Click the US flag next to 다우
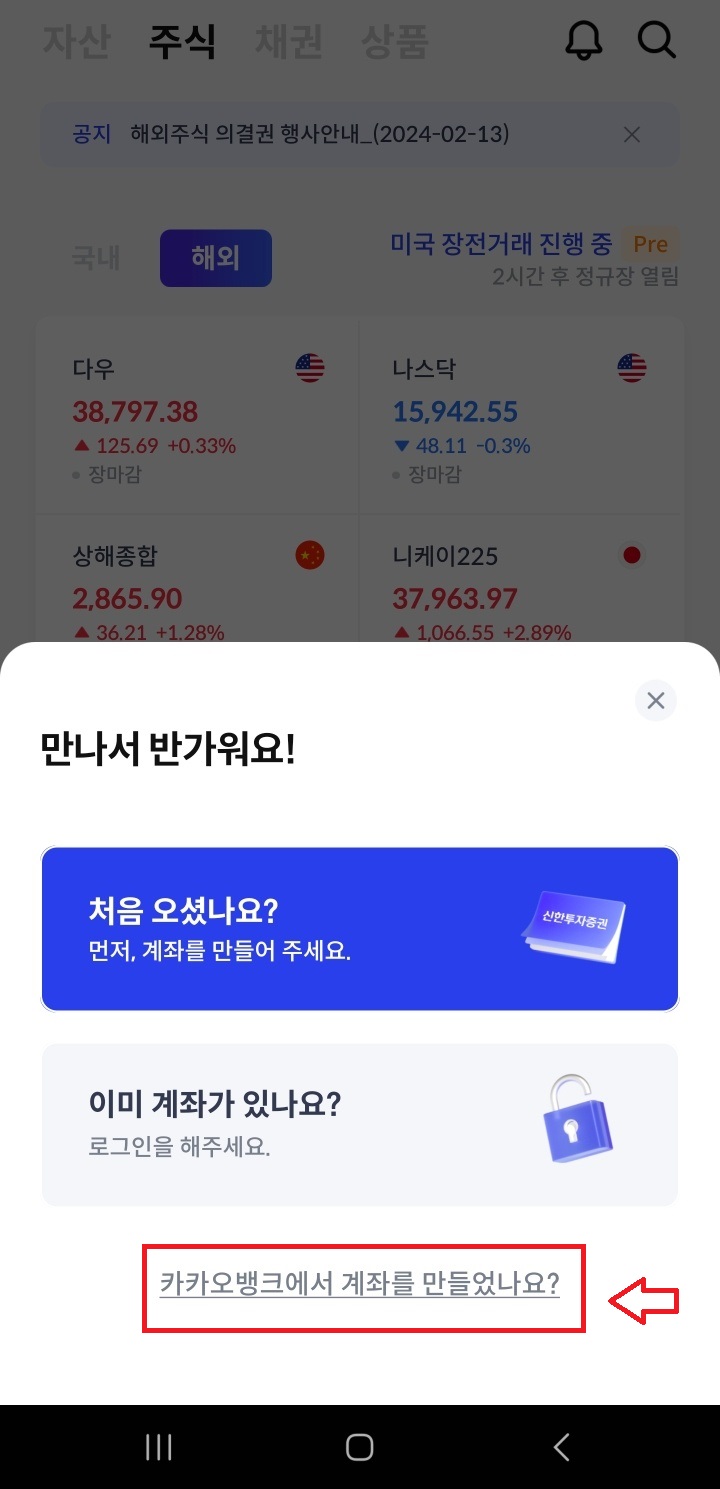Viewport: 720px width, 1489px height. (x=310, y=367)
